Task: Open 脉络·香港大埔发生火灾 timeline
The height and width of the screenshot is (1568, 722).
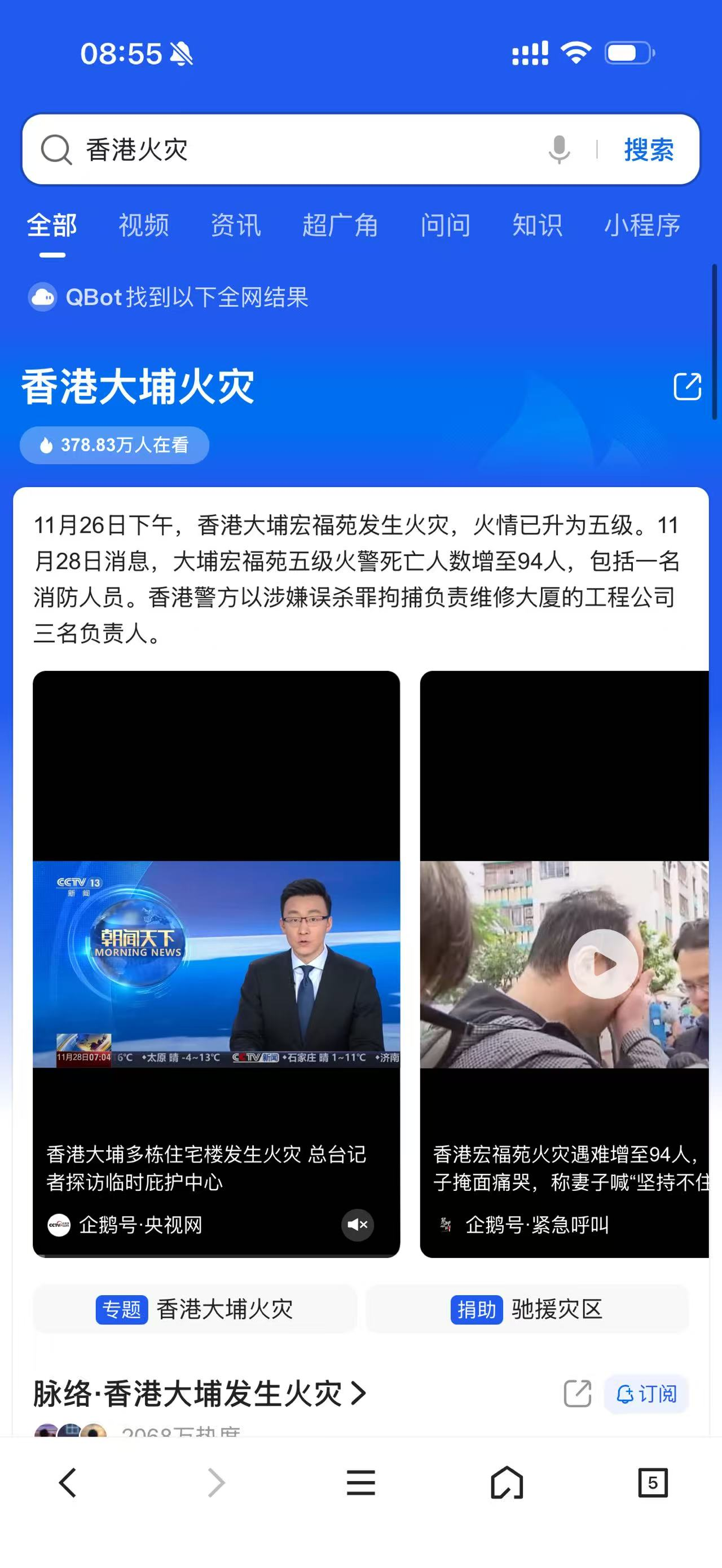Action: (200, 1393)
